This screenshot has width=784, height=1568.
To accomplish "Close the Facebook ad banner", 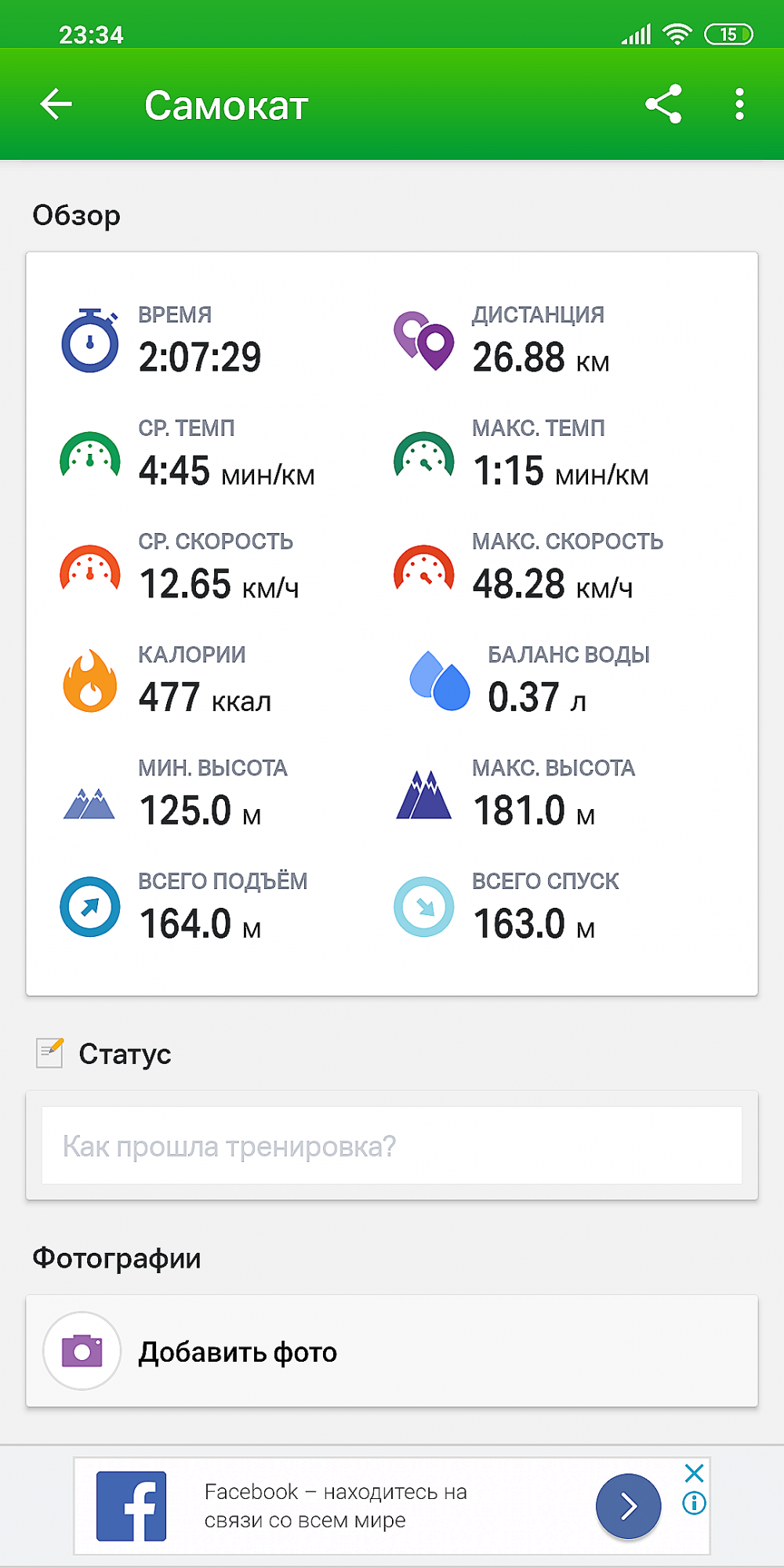I will coord(694,1473).
